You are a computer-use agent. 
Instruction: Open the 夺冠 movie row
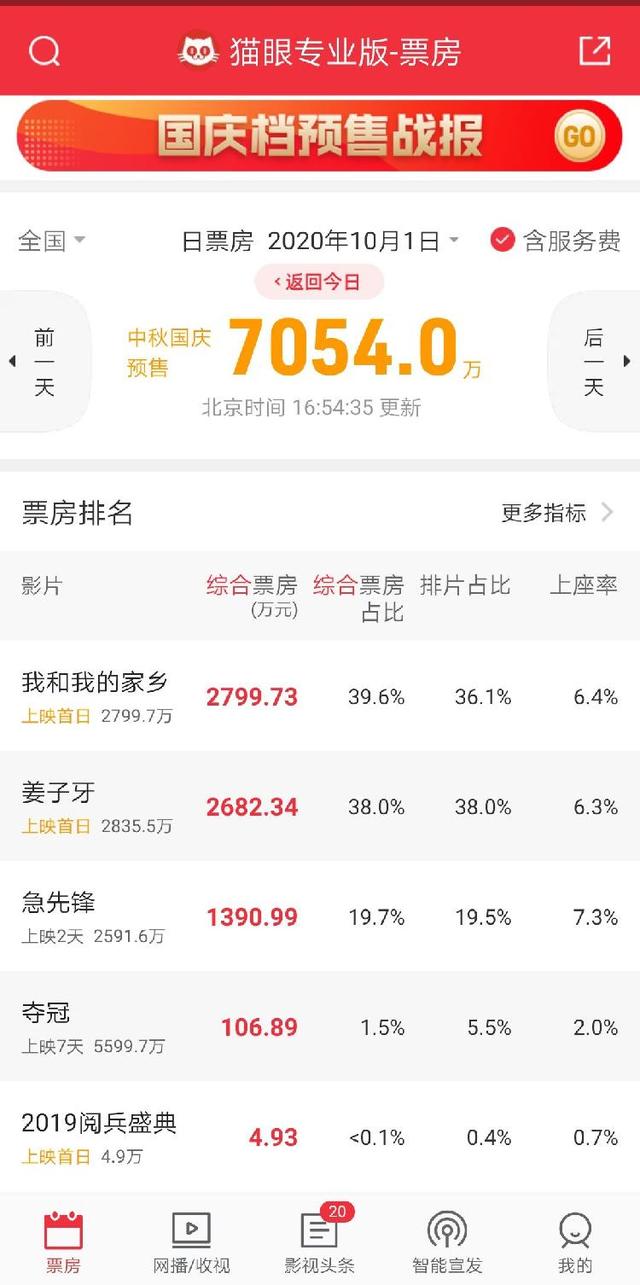[320, 1026]
